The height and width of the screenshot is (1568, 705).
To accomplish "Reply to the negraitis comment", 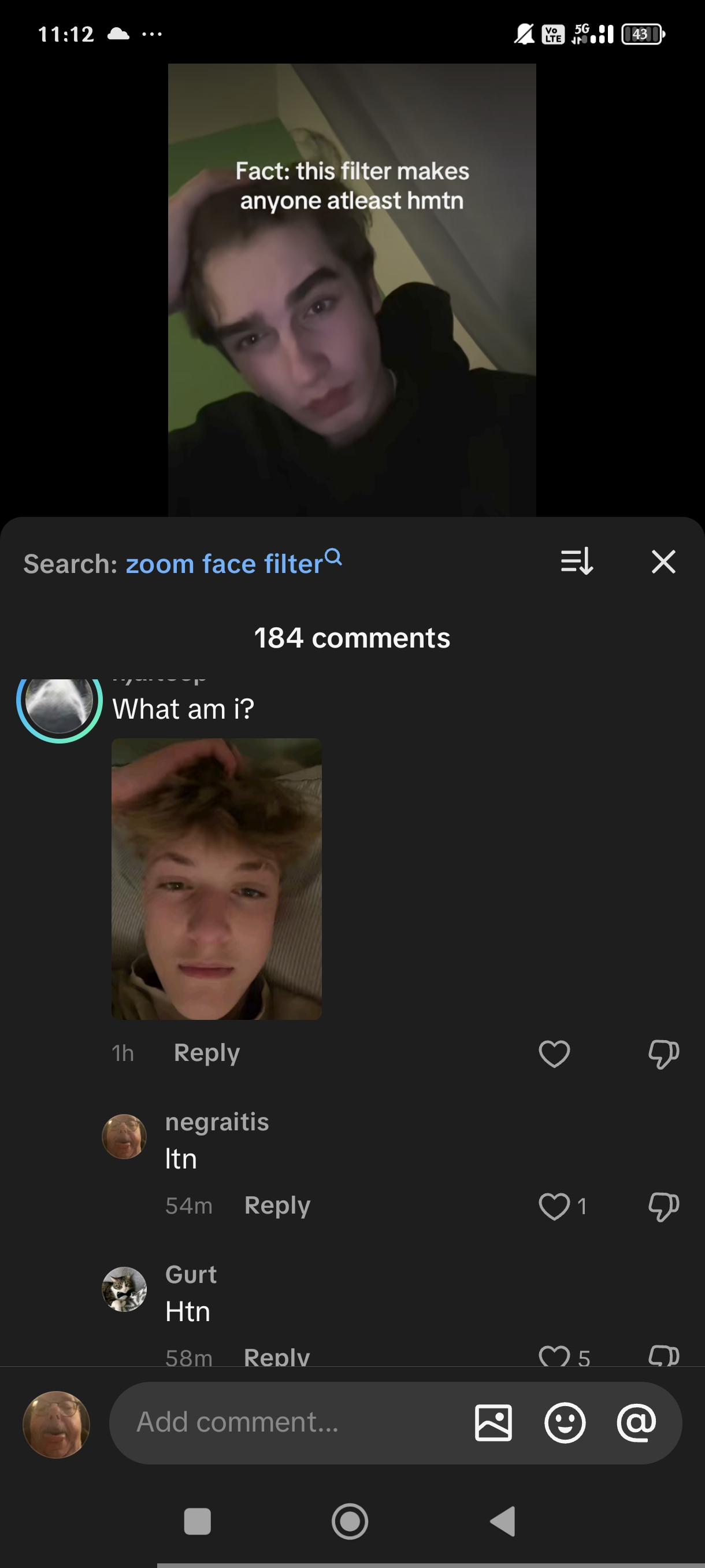I will [277, 1205].
